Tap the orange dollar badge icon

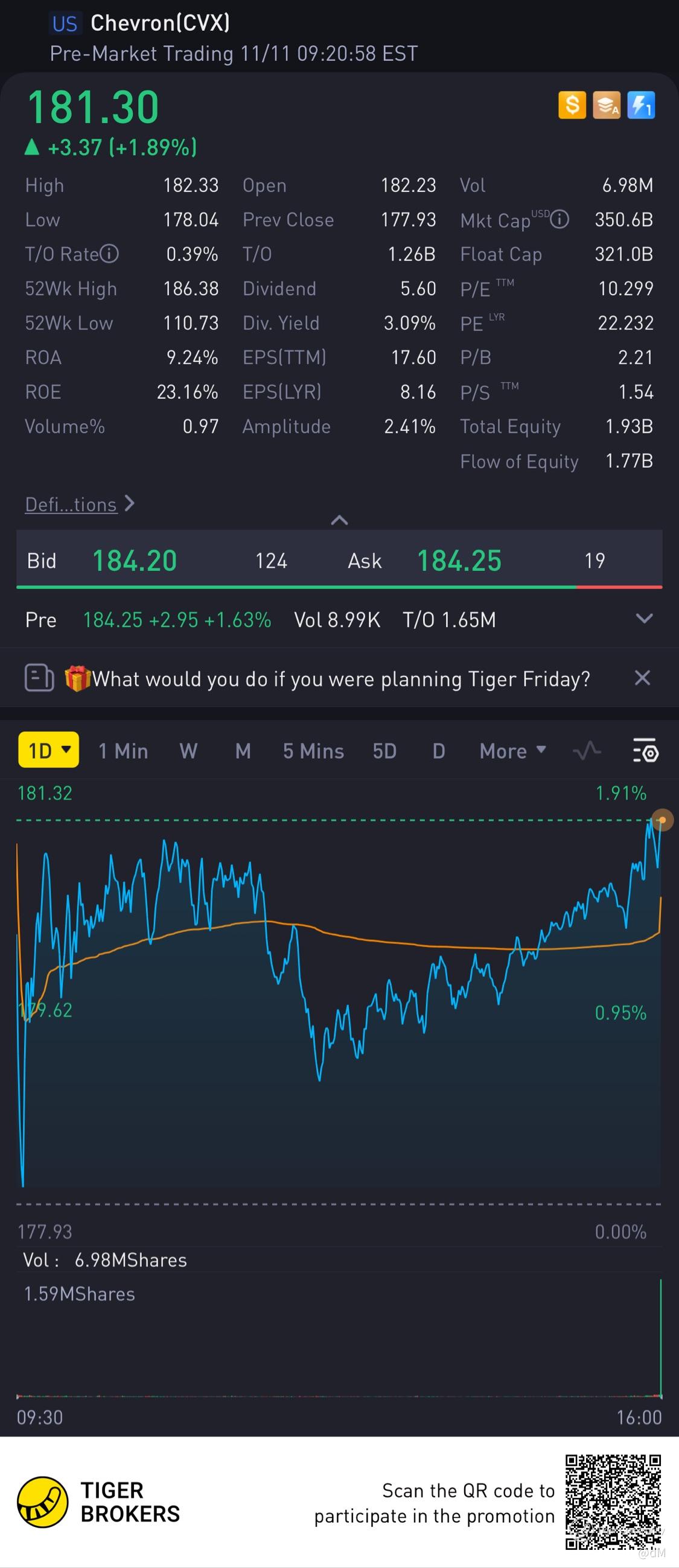(572, 105)
